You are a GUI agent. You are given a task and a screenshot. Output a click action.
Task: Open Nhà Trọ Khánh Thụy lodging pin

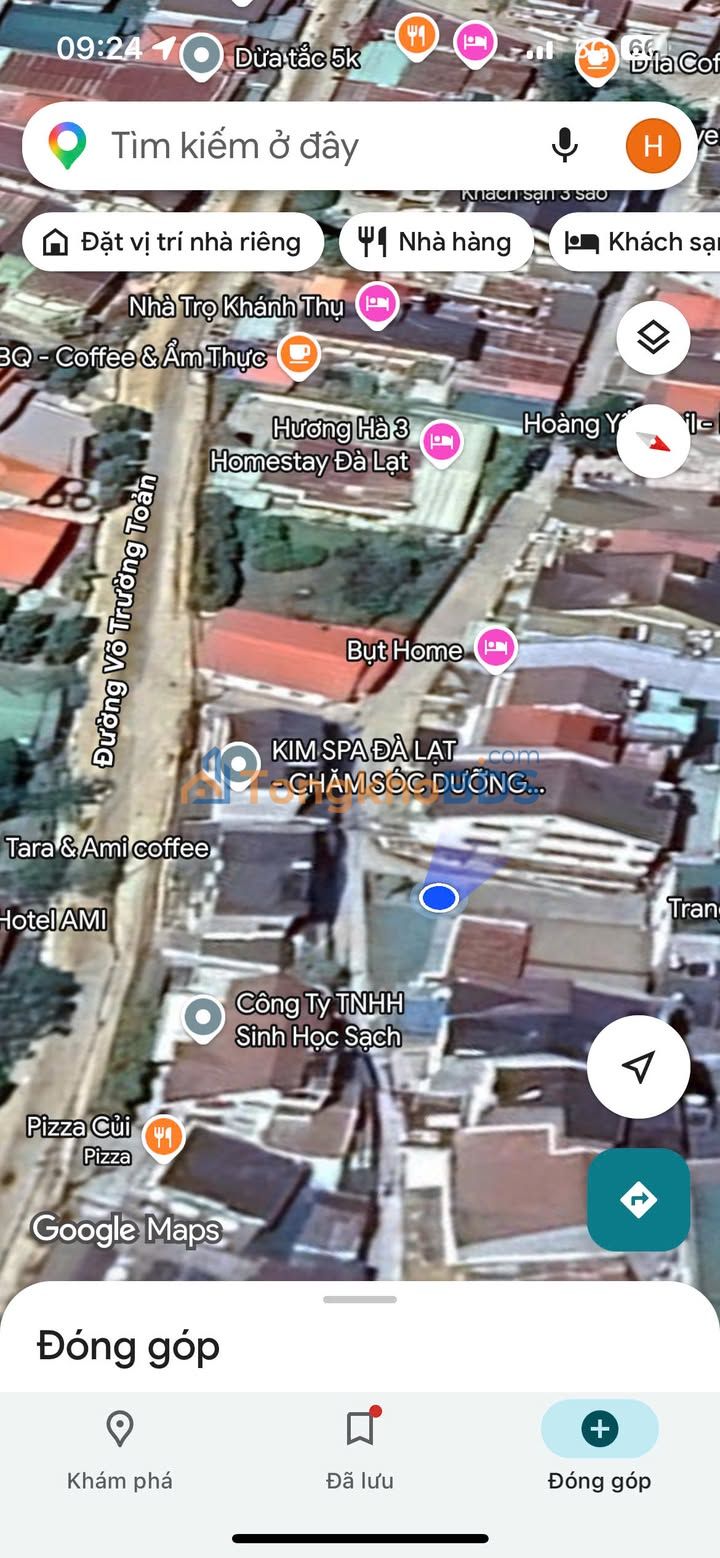[376, 303]
